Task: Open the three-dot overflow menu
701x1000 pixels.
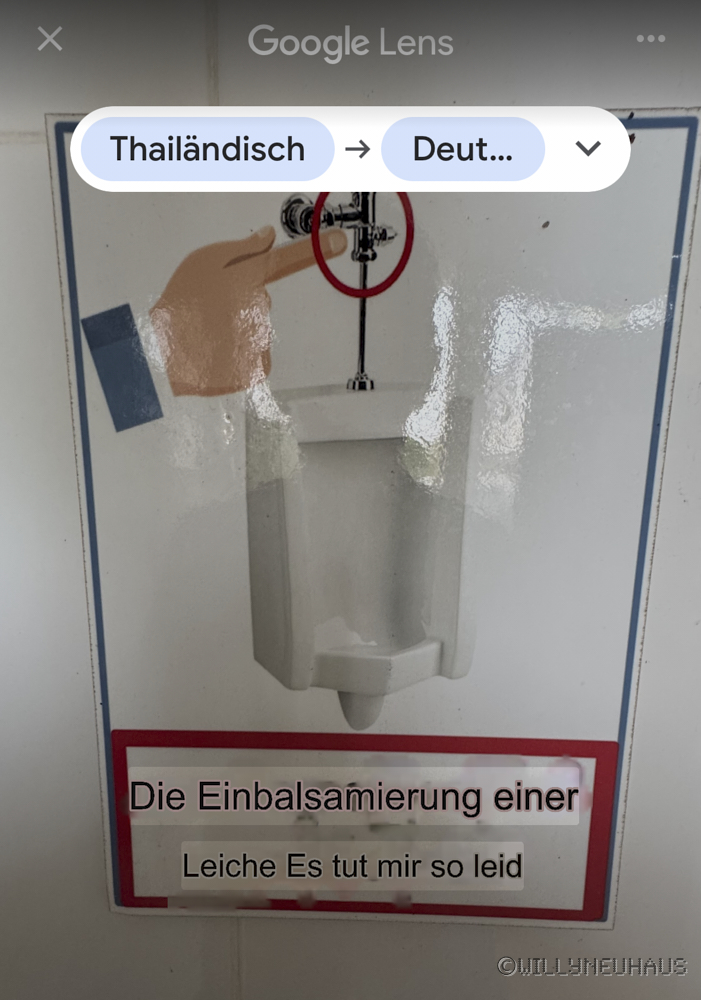Action: pyautogui.click(x=650, y=39)
